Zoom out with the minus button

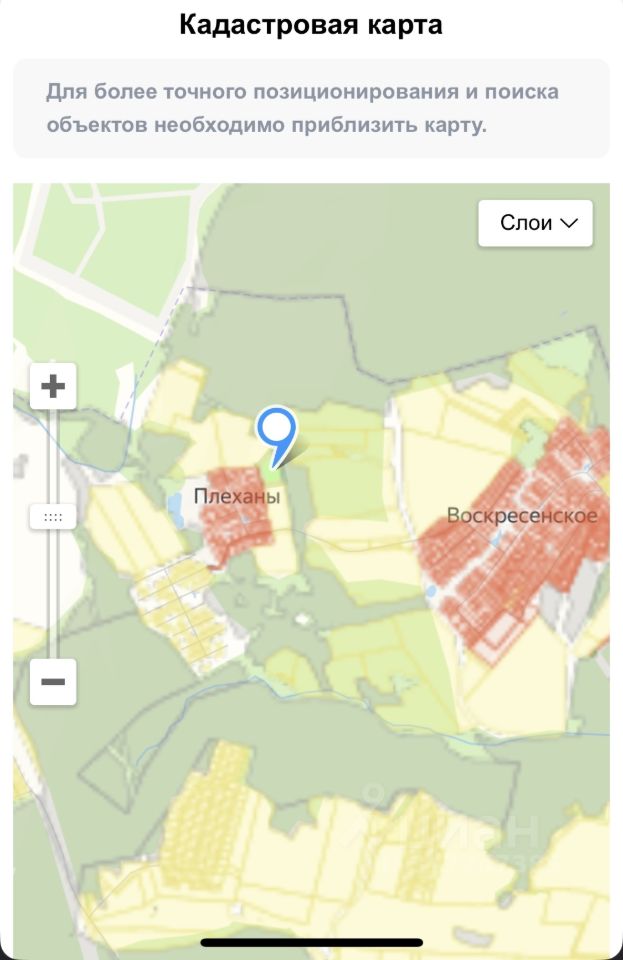click(x=53, y=682)
